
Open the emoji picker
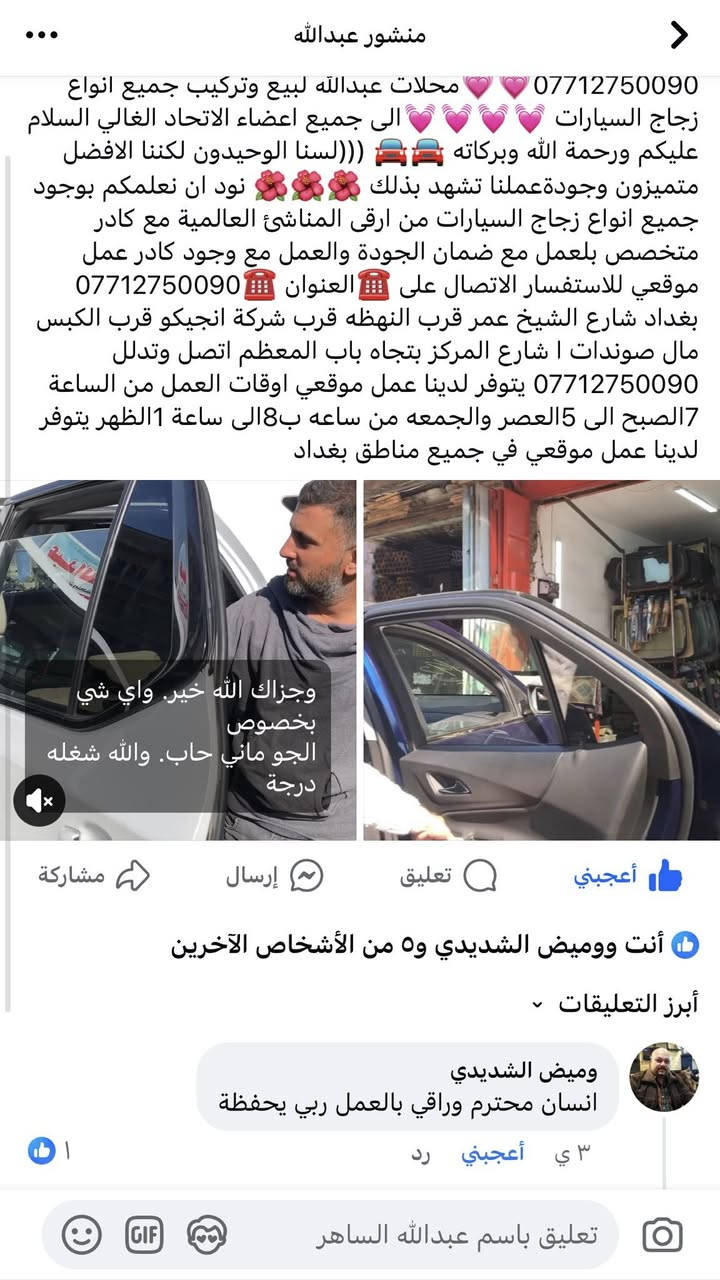(82, 1235)
